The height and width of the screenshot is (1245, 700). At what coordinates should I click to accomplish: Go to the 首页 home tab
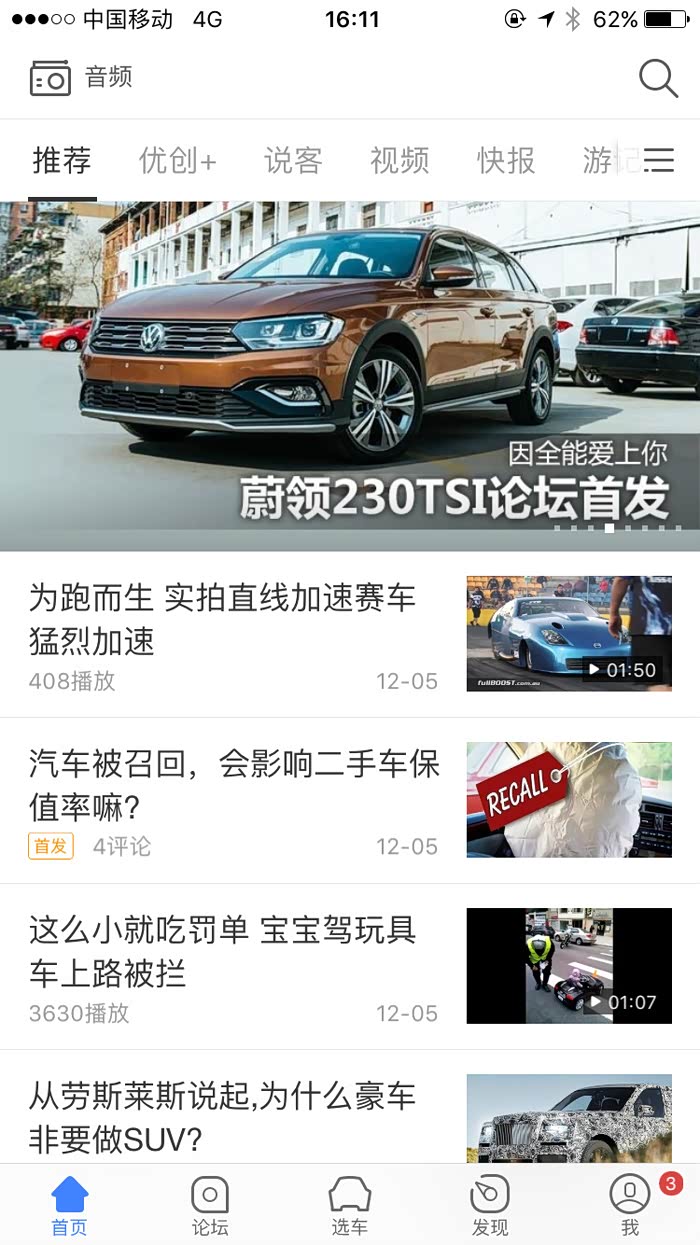[x=70, y=1205]
